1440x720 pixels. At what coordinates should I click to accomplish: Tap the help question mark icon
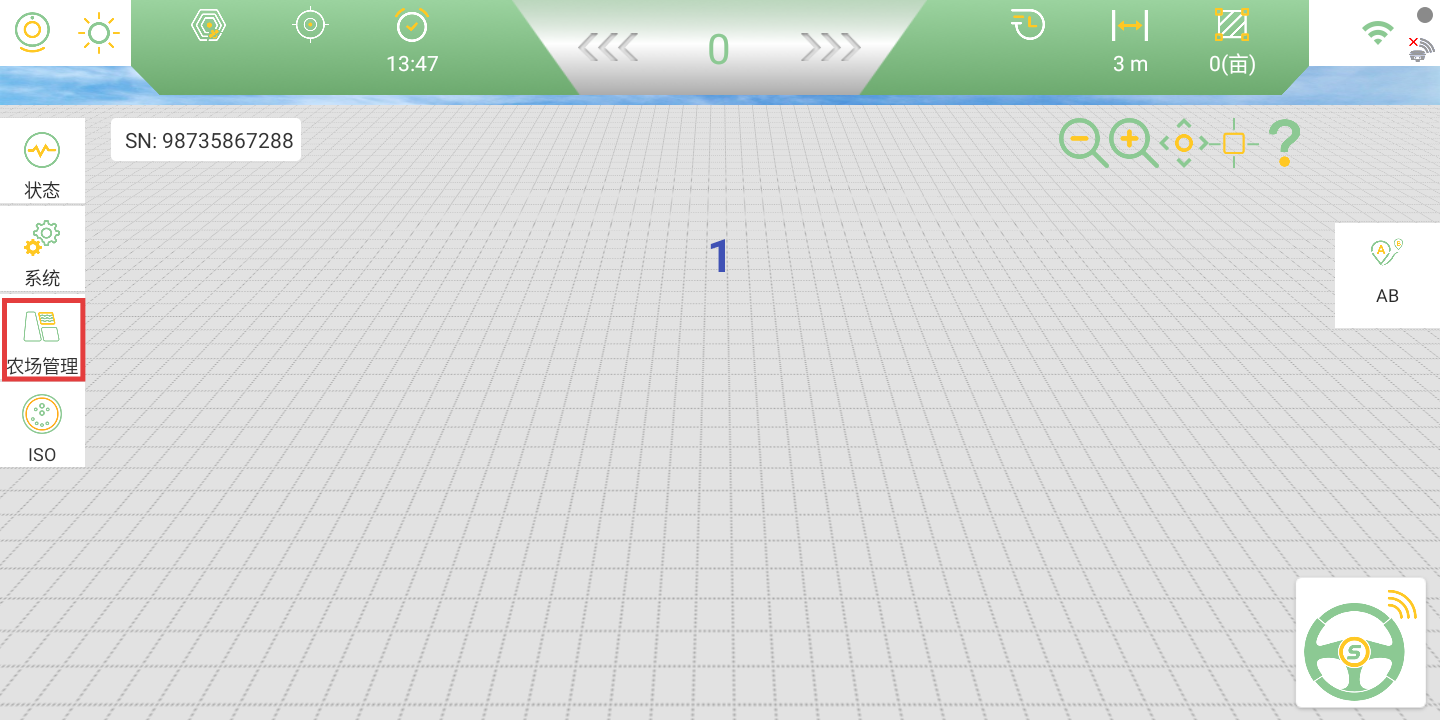[x=1284, y=143]
